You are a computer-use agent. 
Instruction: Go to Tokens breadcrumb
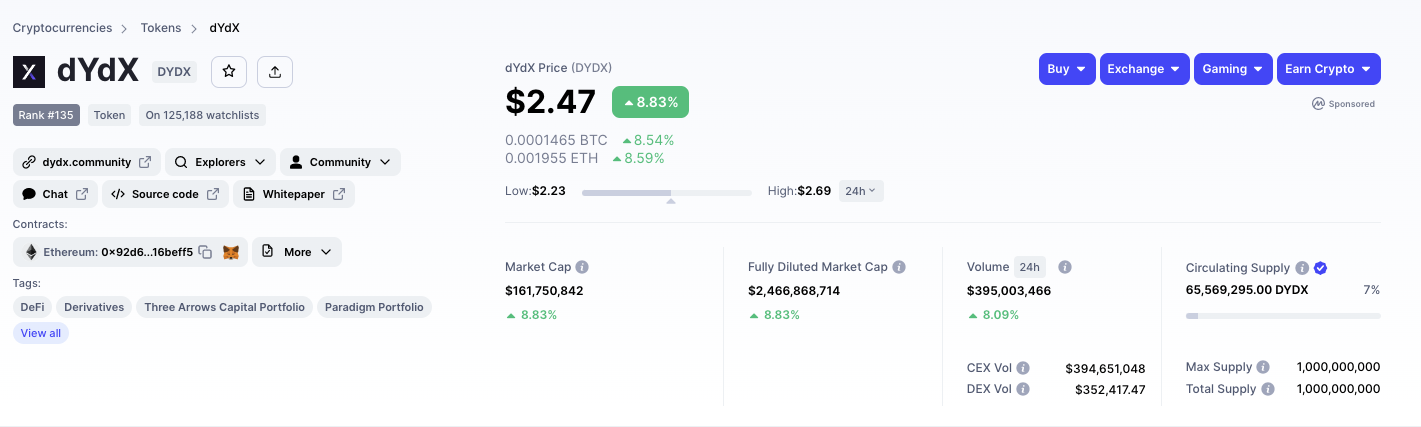pyautogui.click(x=161, y=28)
